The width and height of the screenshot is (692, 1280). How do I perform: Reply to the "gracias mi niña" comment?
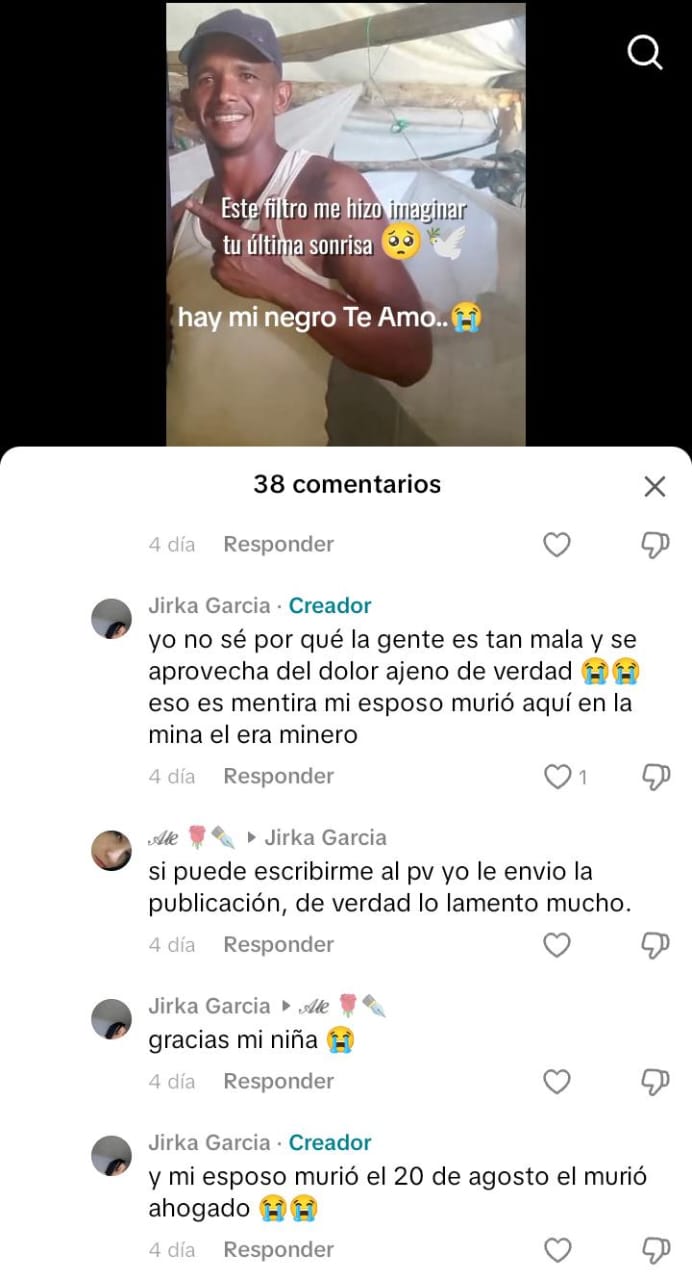click(x=278, y=1081)
